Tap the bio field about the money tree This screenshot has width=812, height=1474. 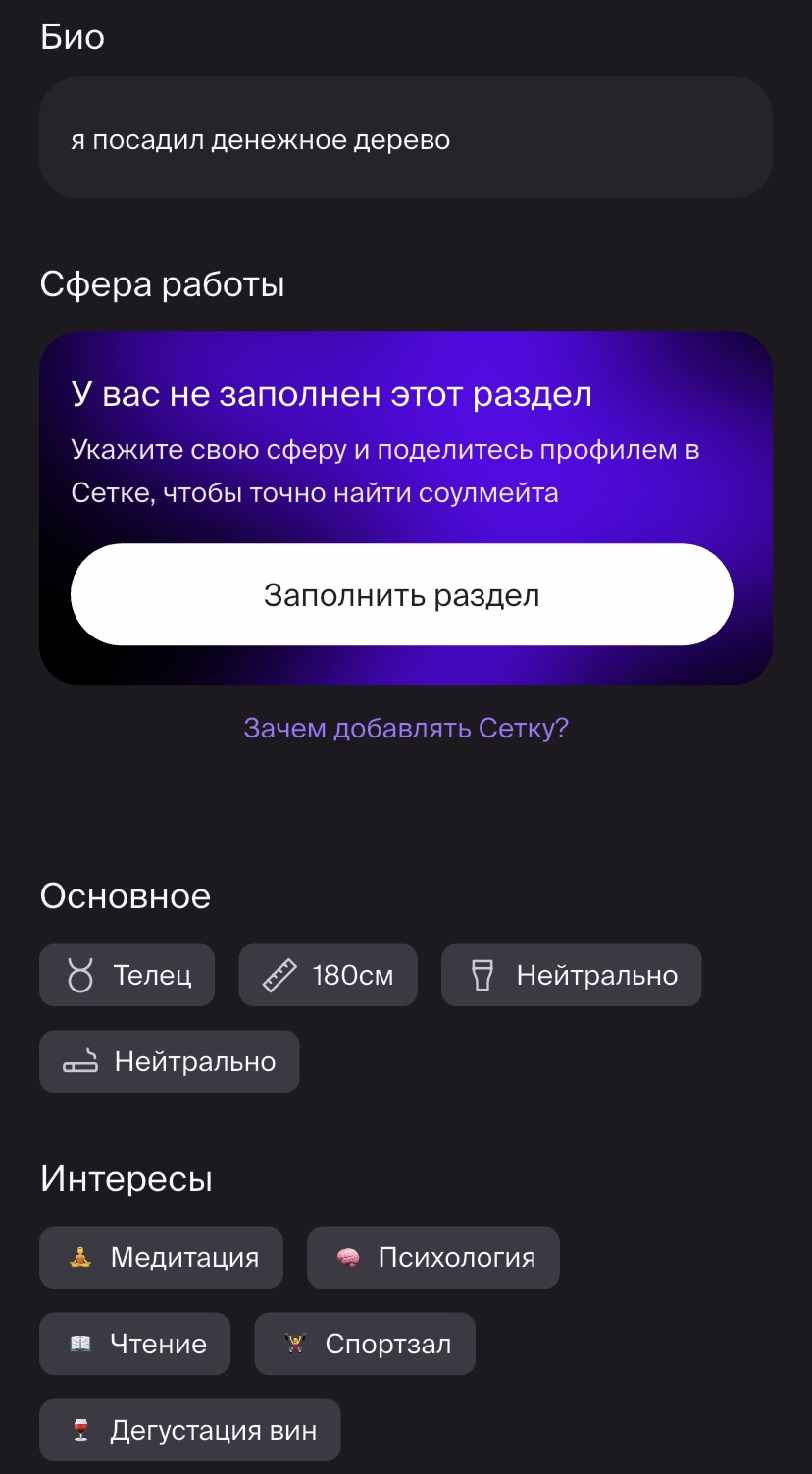click(x=405, y=139)
